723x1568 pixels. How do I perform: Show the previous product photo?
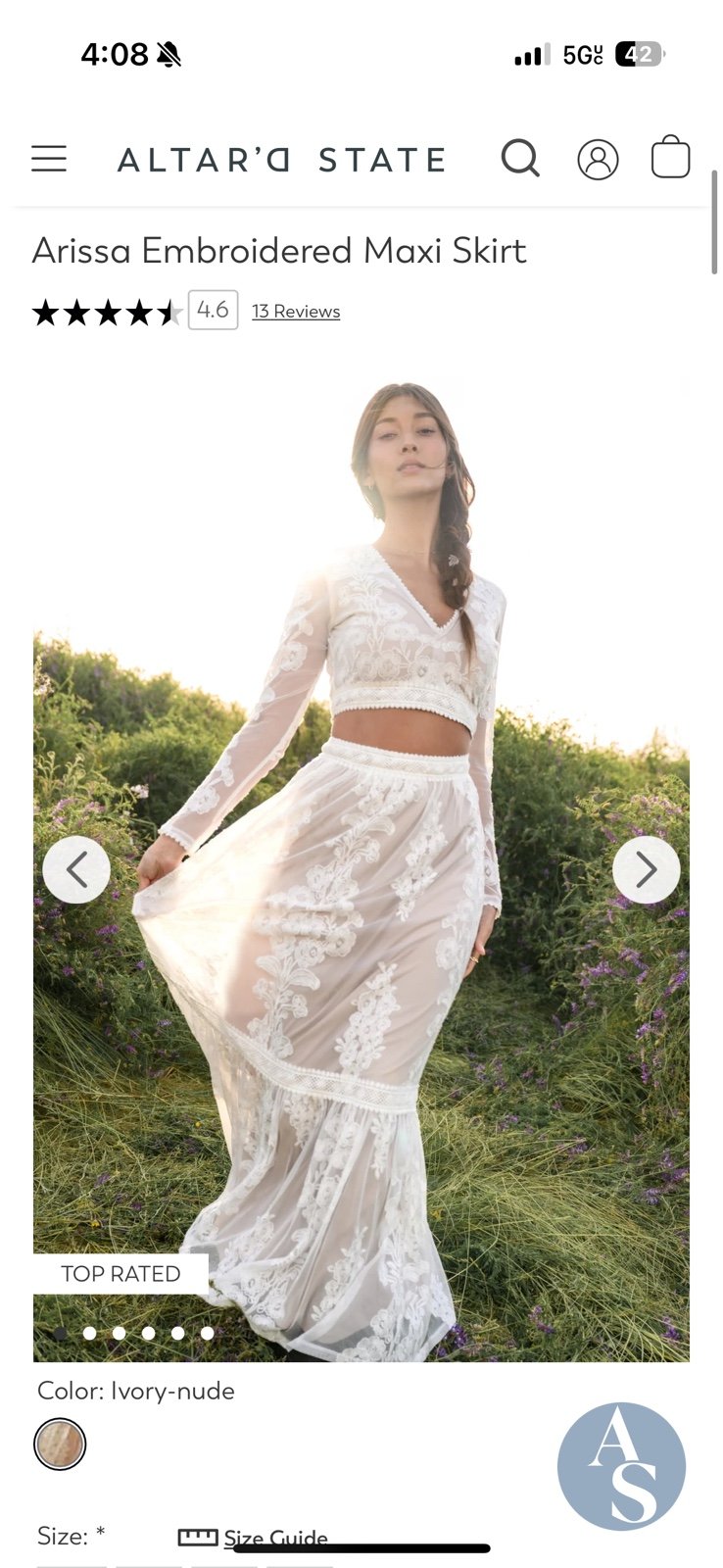[76, 869]
